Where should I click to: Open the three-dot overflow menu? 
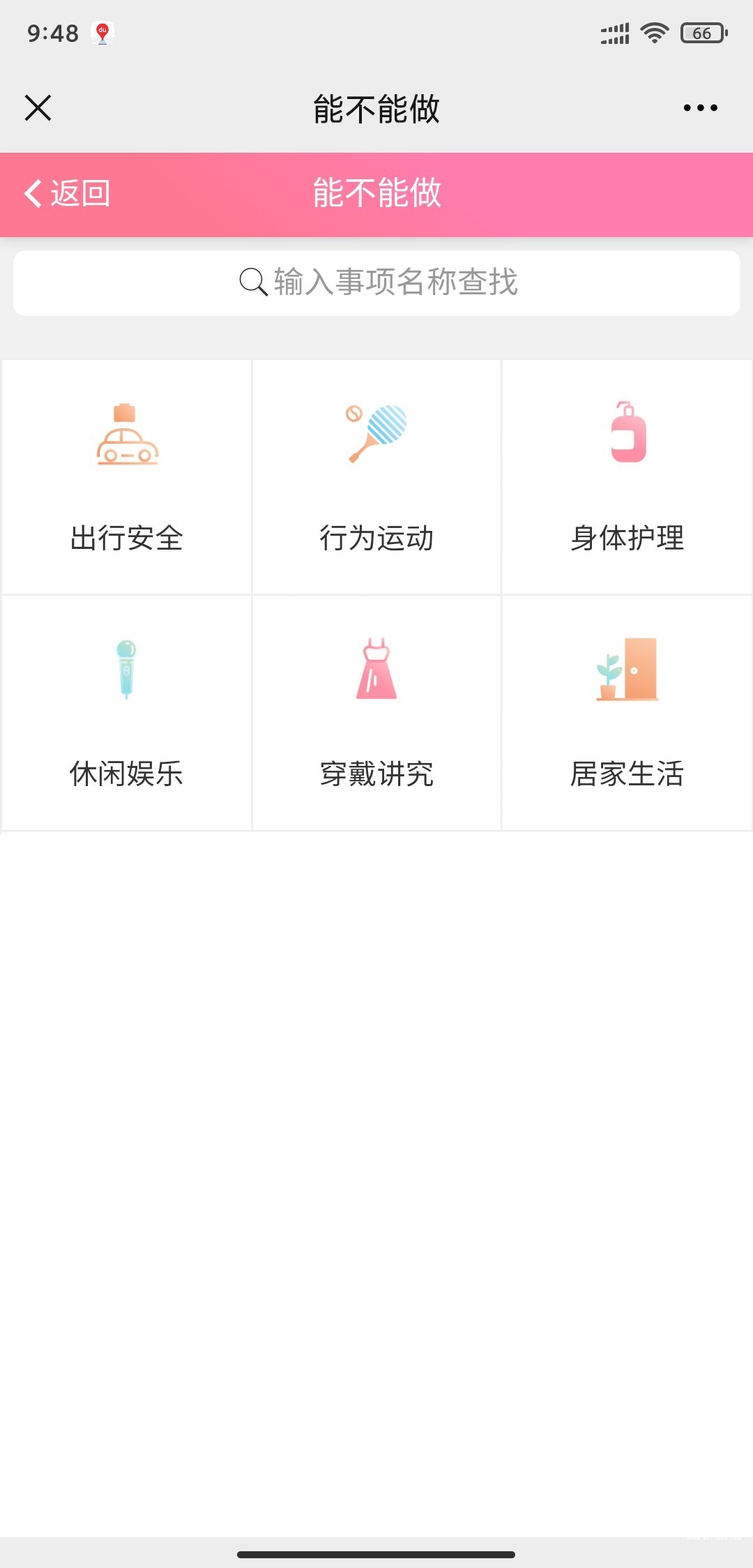point(700,108)
